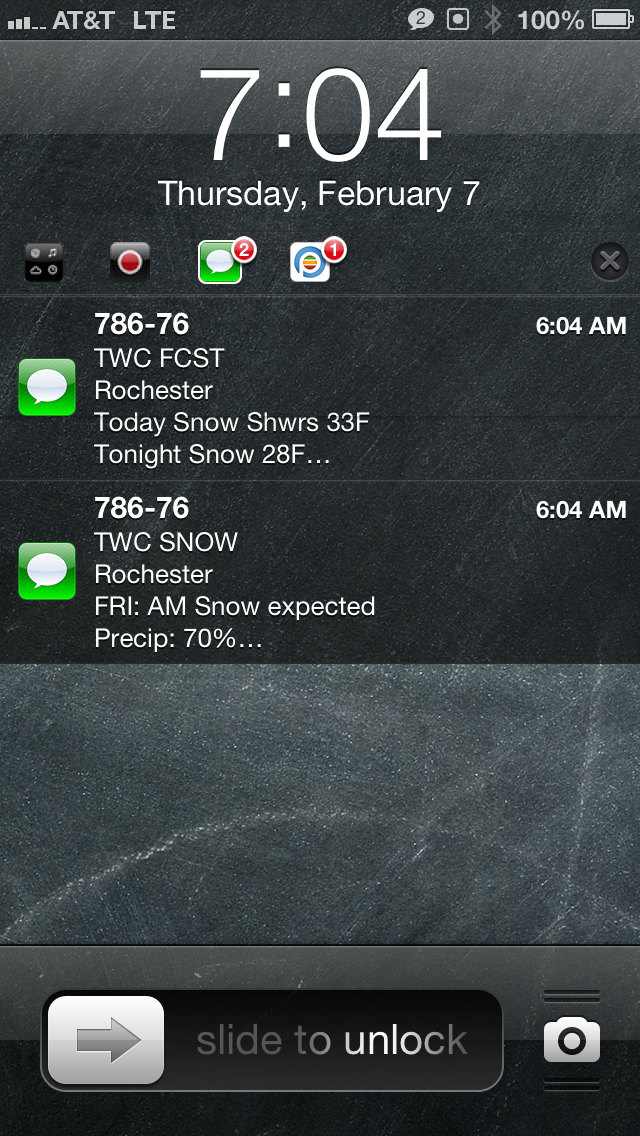Tap the red record button icon
This screenshot has height=1136, width=640.
point(130,262)
